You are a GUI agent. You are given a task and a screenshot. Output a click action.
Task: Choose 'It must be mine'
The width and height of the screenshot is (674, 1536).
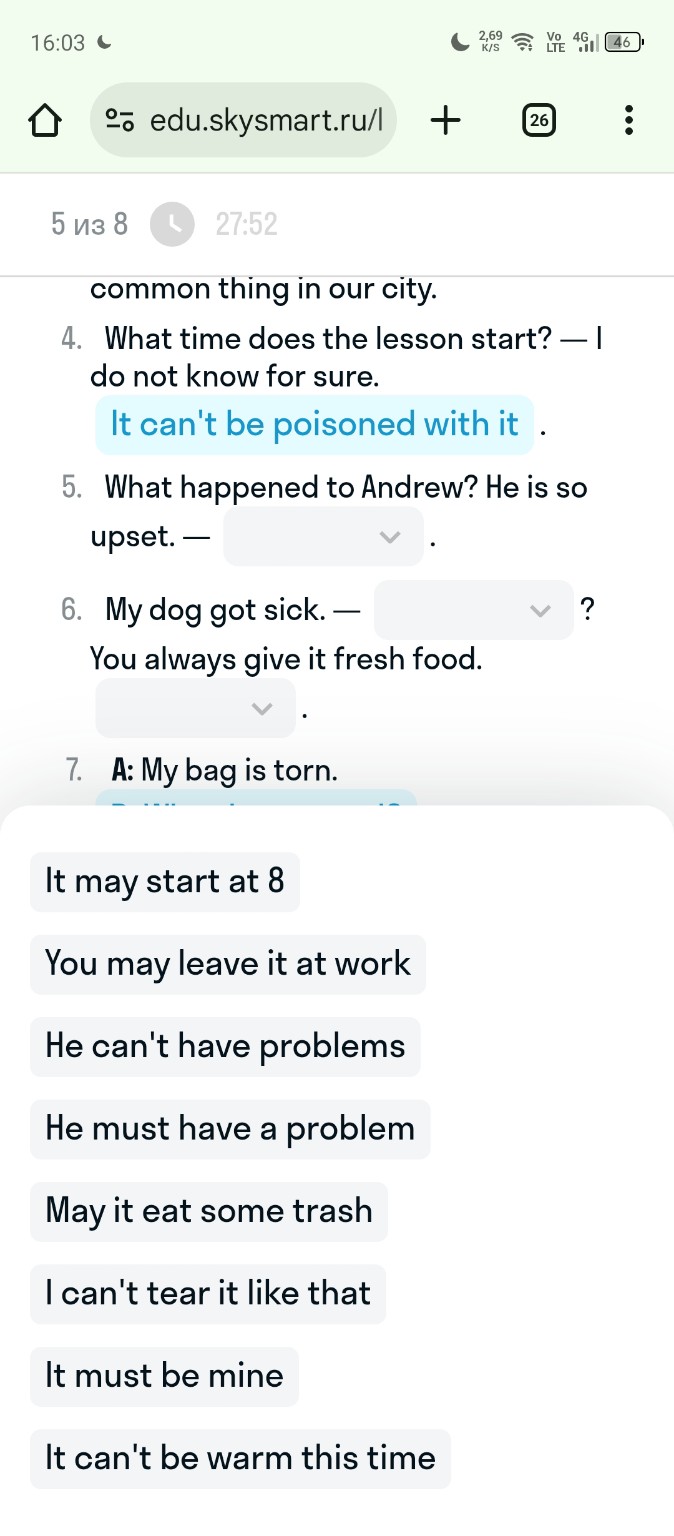click(x=165, y=1376)
